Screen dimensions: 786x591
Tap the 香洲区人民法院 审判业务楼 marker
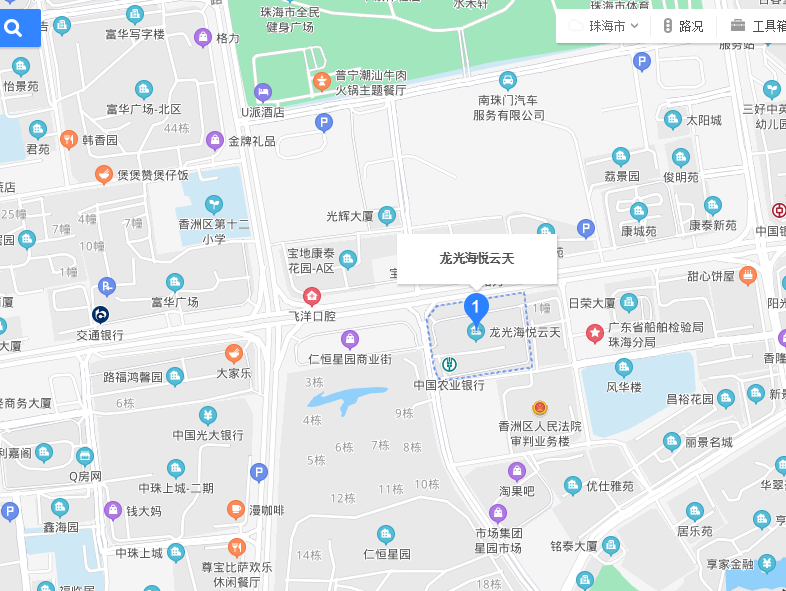[x=539, y=407]
